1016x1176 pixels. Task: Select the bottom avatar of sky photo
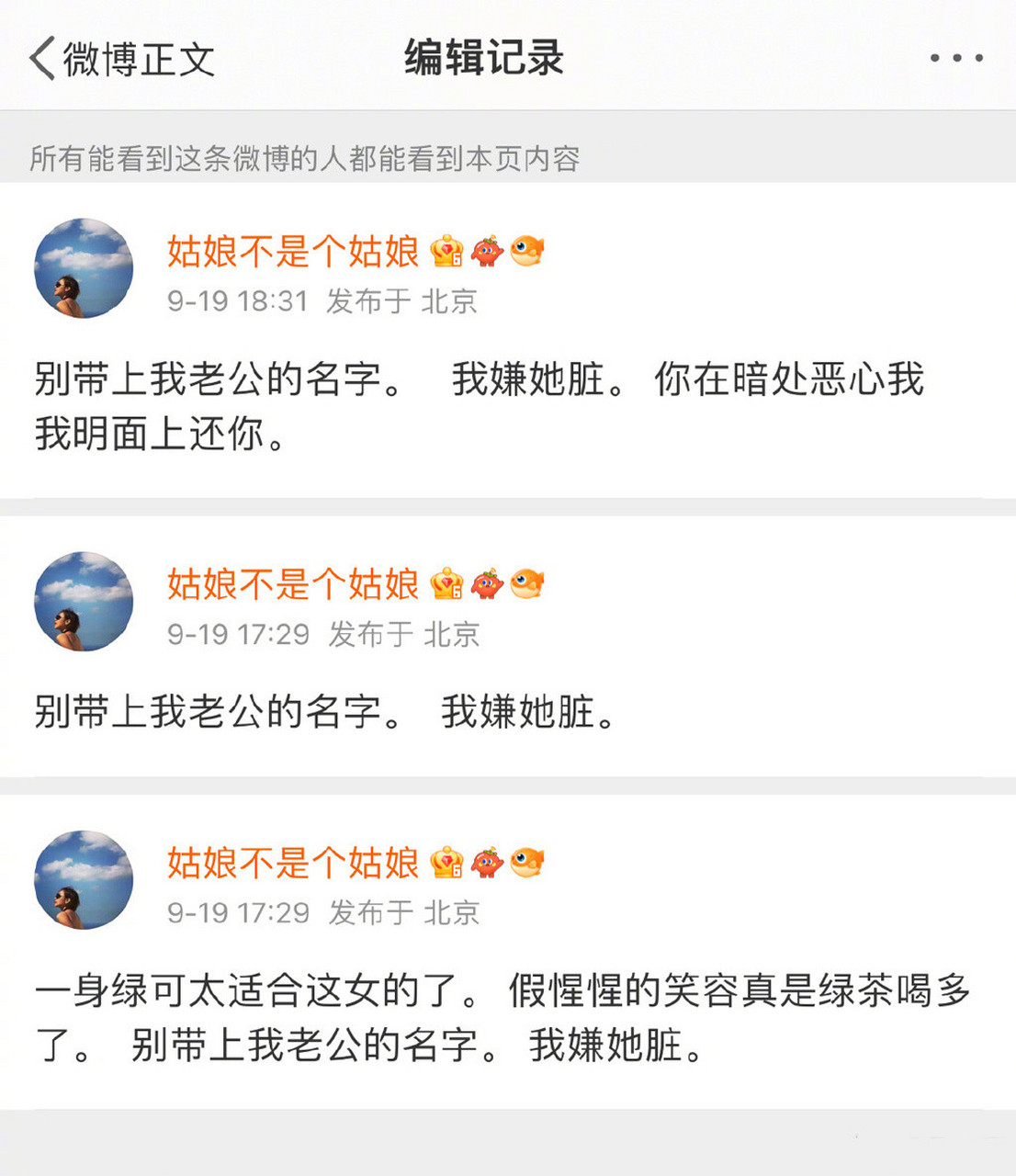[x=83, y=880]
